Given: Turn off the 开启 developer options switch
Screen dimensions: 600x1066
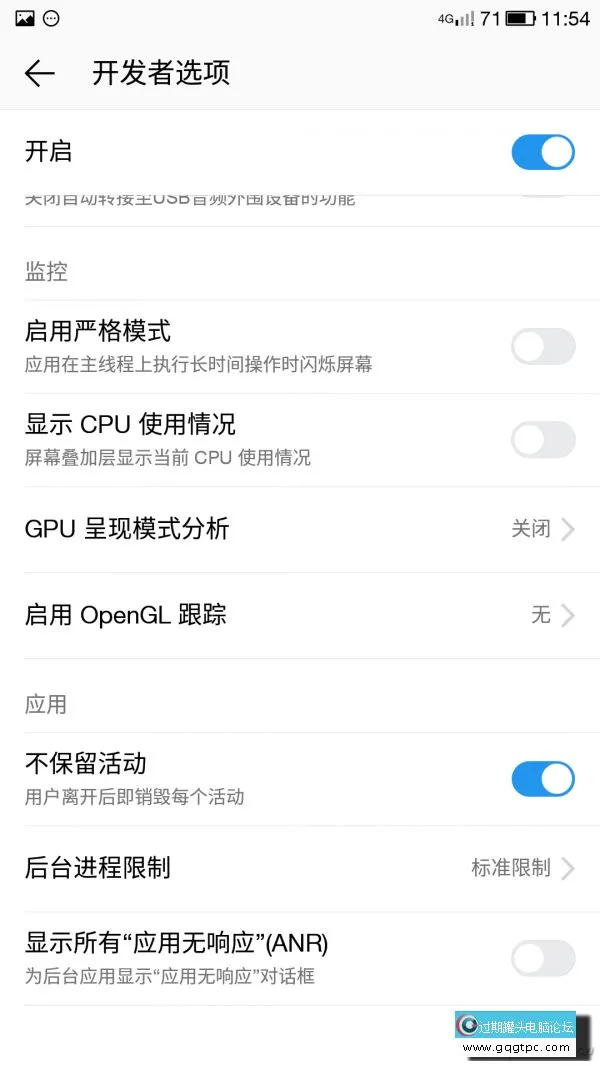Looking at the screenshot, I should click(543, 152).
